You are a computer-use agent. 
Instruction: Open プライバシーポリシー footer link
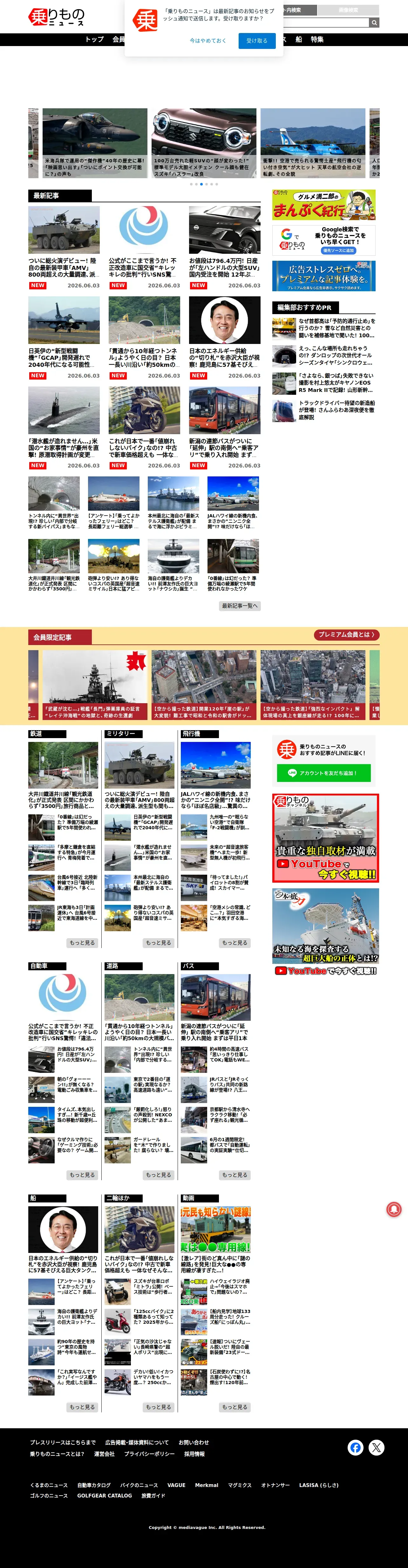click(x=149, y=1454)
